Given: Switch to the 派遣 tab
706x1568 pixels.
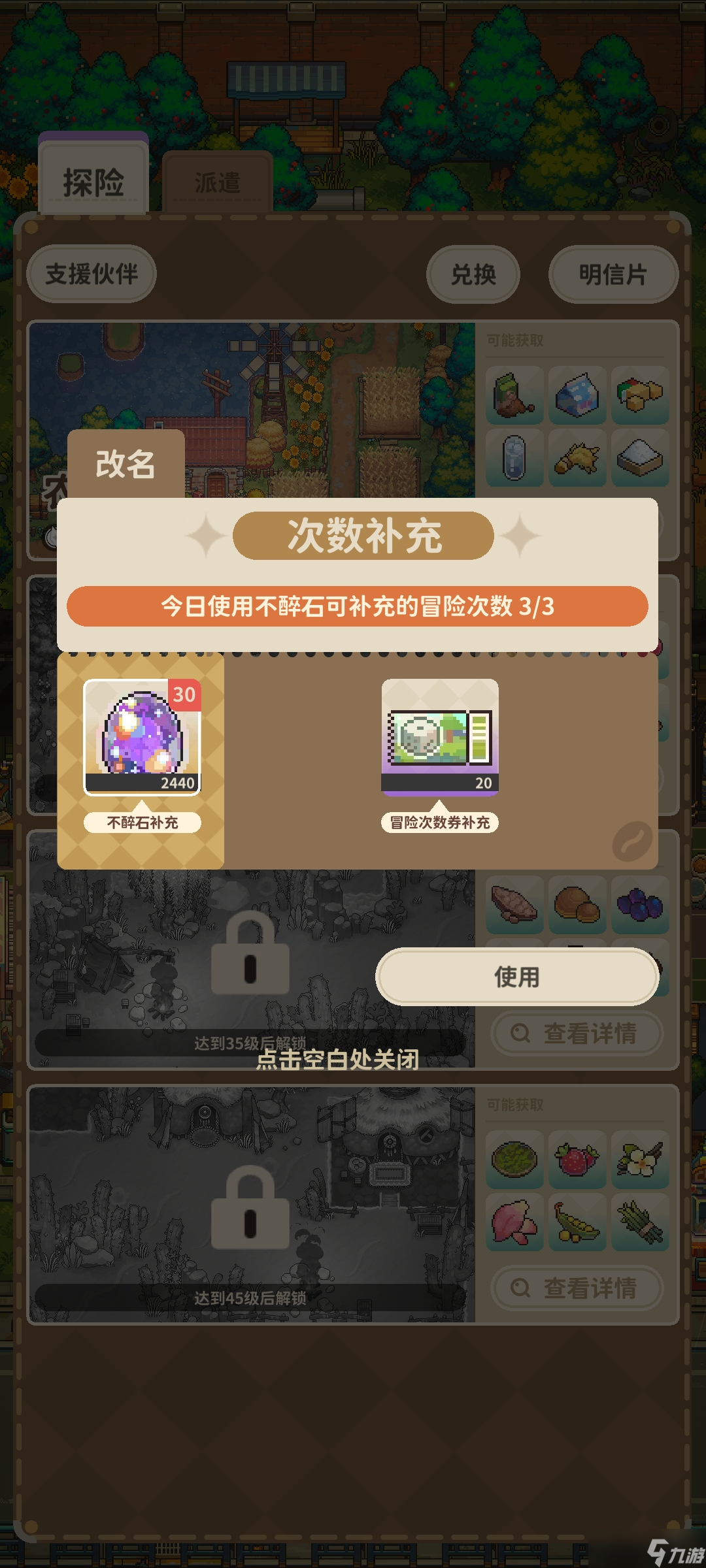Looking at the screenshot, I should (218, 183).
